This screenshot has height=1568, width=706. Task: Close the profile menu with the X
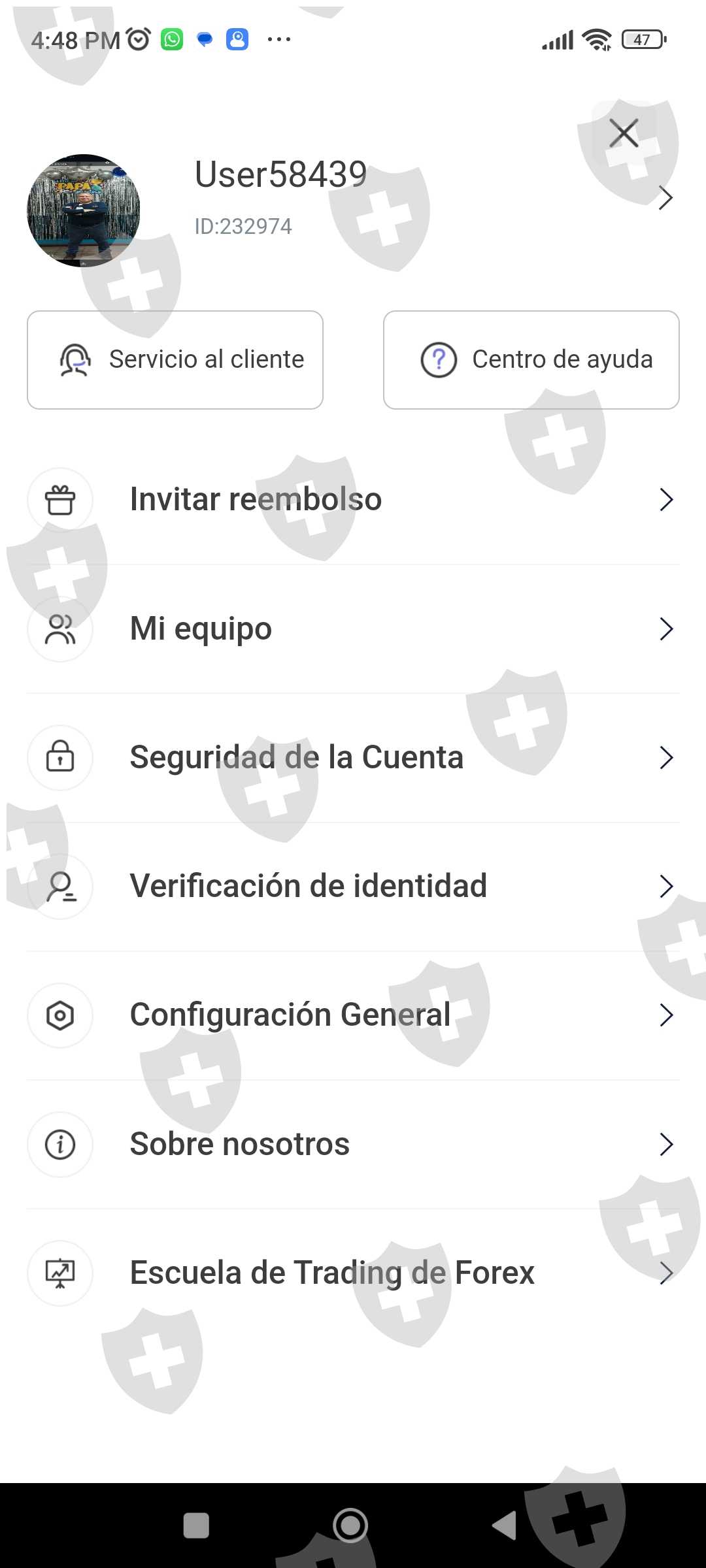point(624,134)
